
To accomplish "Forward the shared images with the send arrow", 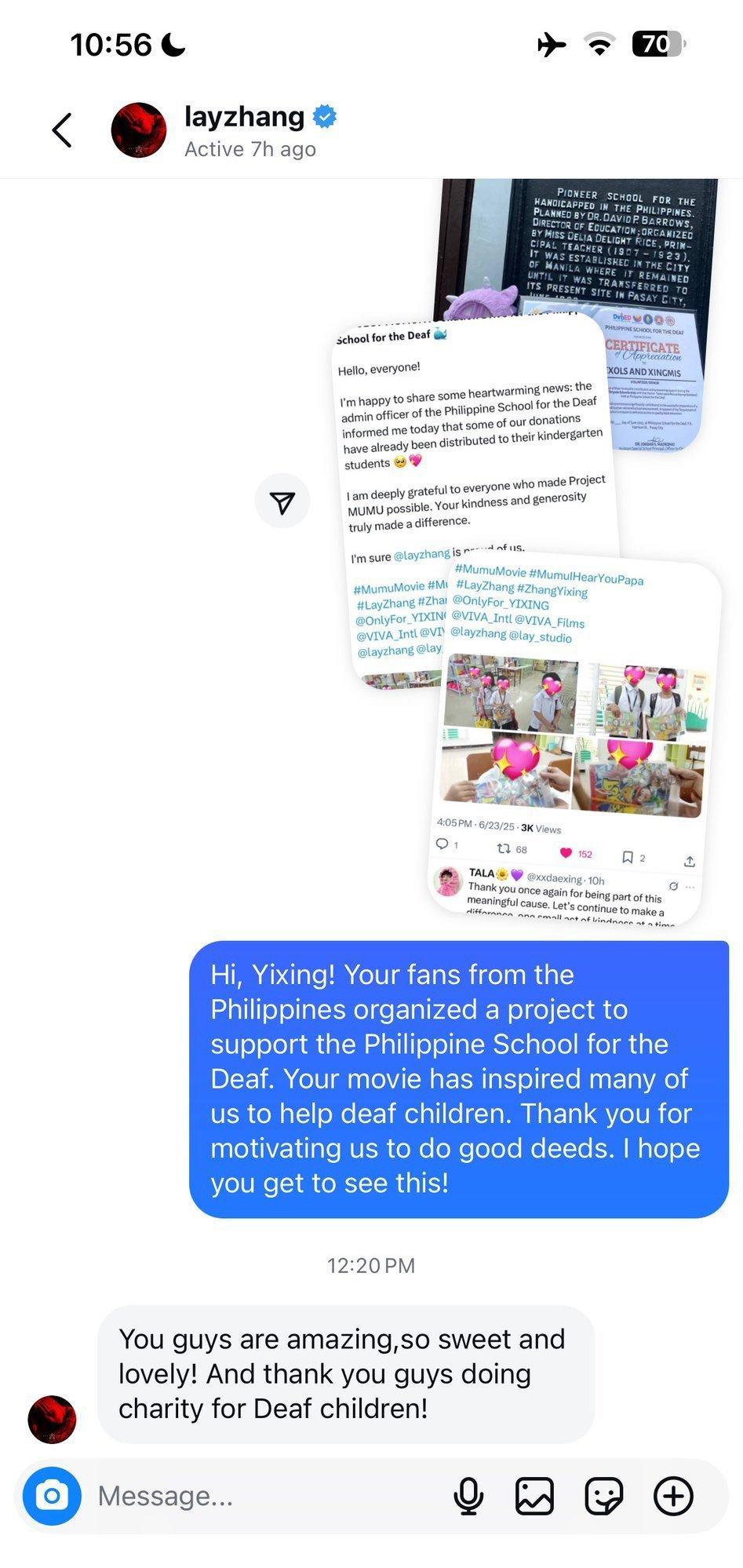I will [282, 501].
